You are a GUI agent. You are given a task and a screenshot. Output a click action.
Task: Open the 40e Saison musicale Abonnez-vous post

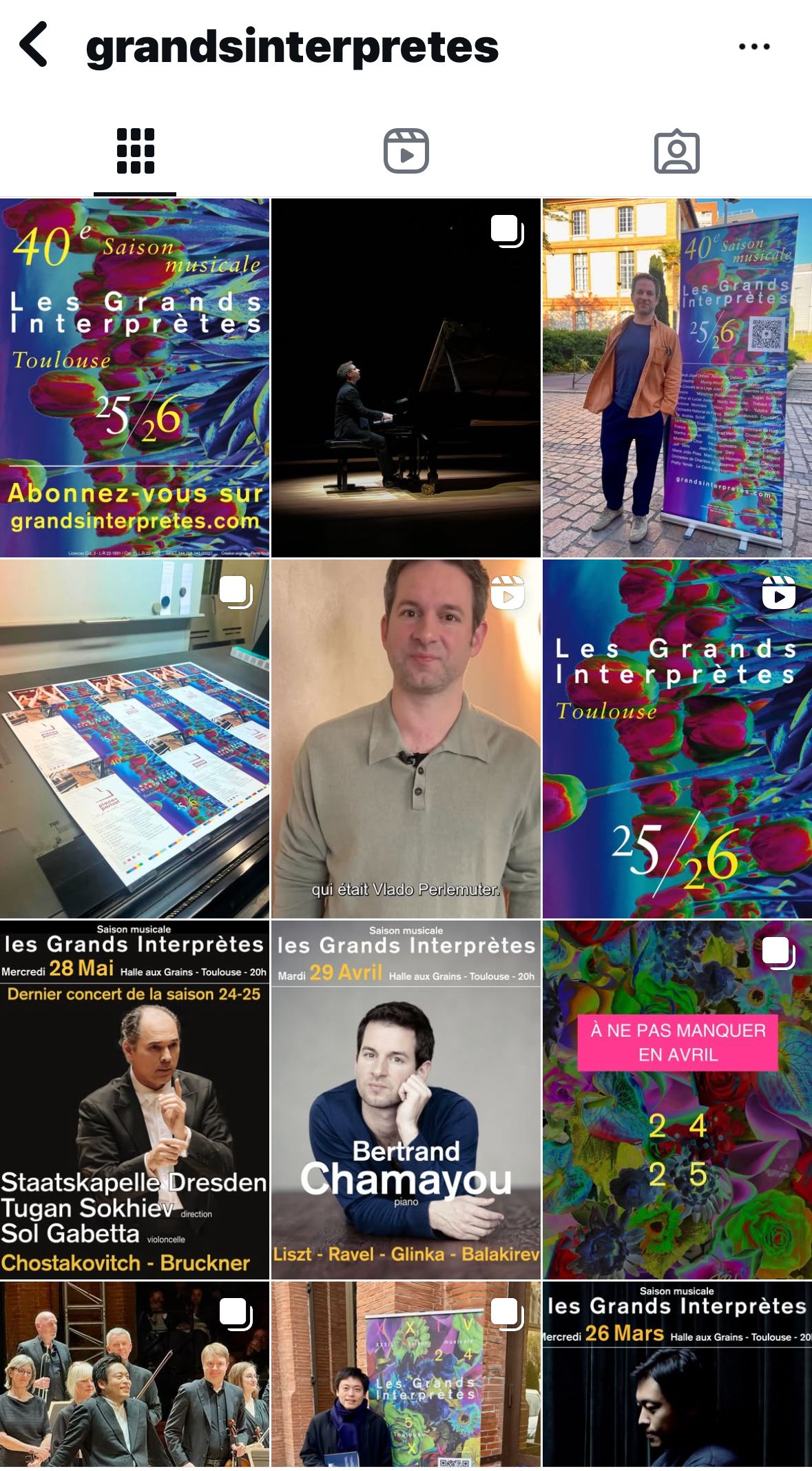pos(134,377)
